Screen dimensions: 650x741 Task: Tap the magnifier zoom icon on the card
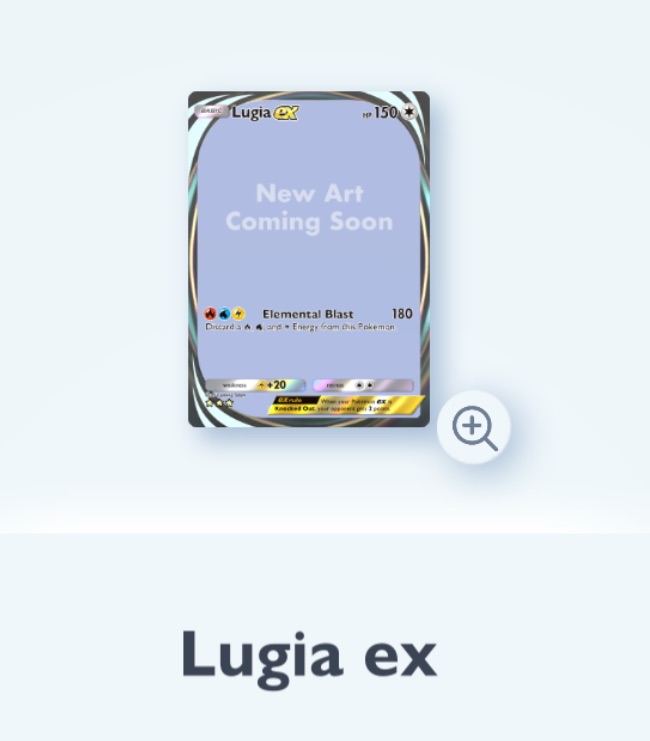point(474,428)
